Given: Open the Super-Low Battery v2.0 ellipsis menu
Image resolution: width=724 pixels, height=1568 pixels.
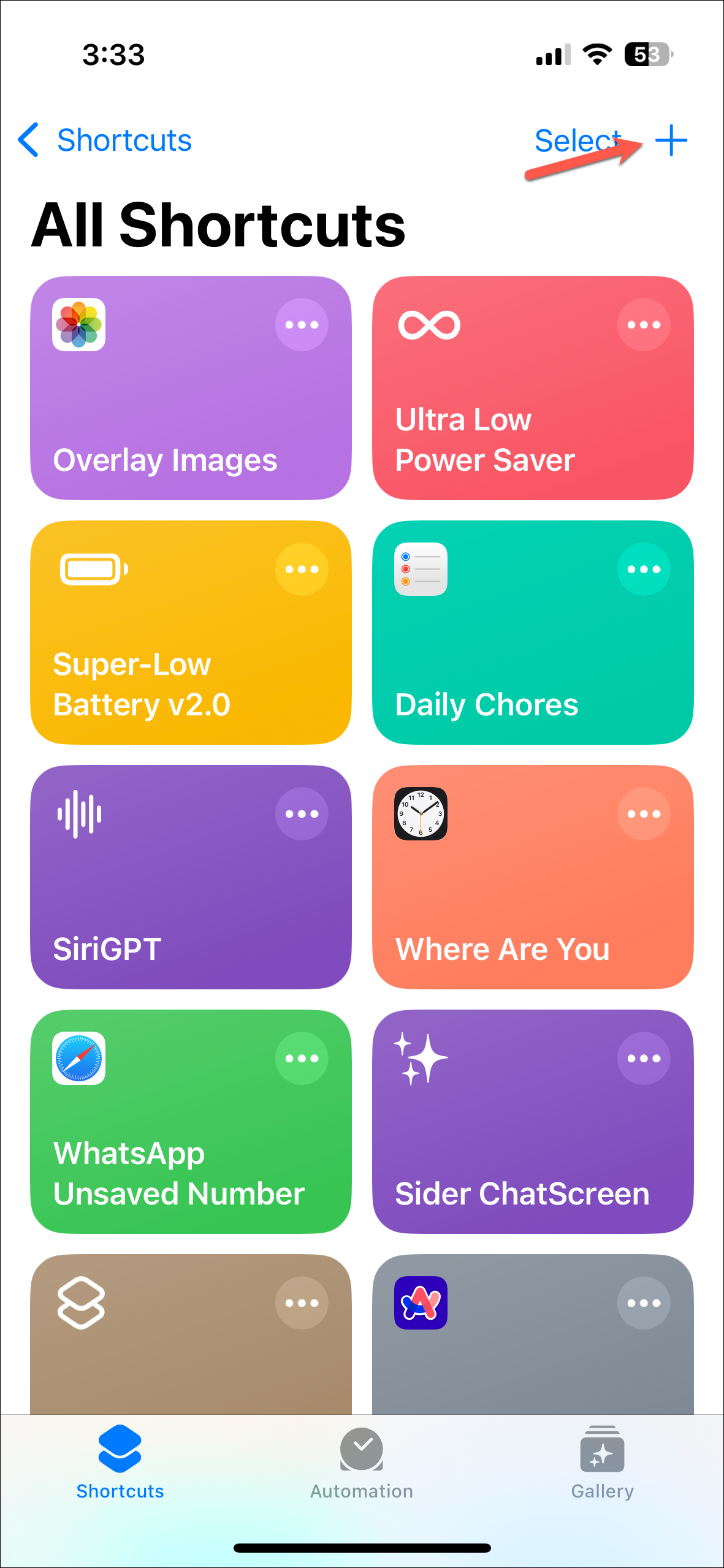Looking at the screenshot, I should coord(302,569).
